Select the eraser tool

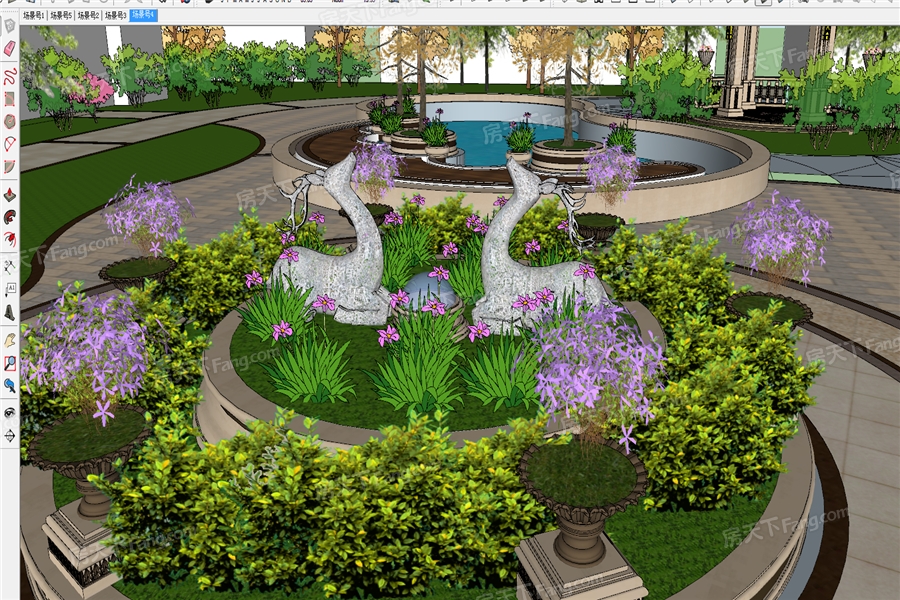[10, 48]
